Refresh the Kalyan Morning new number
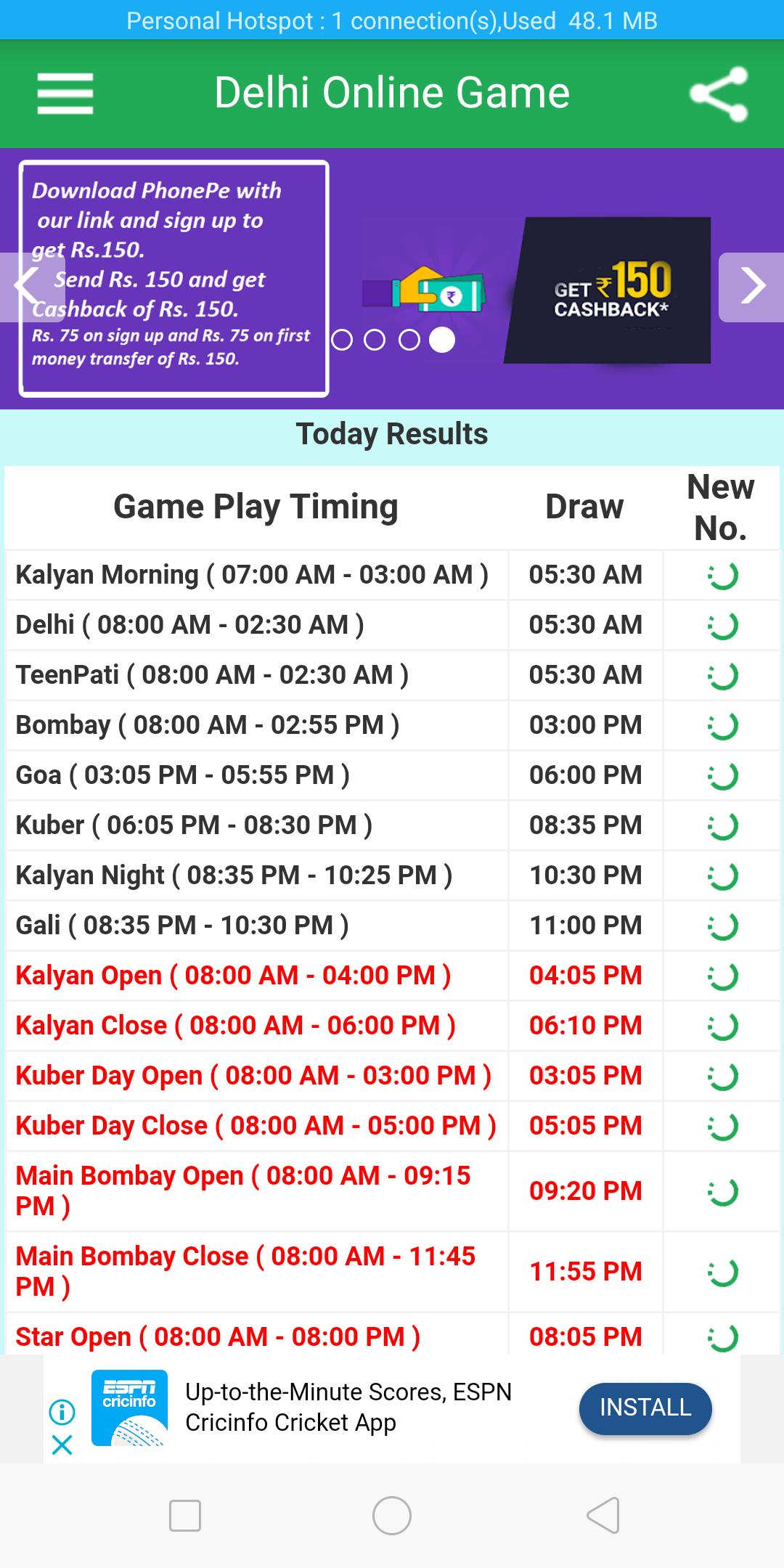This screenshot has width=784, height=1568. pyautogui.click(x=722, y=576)
